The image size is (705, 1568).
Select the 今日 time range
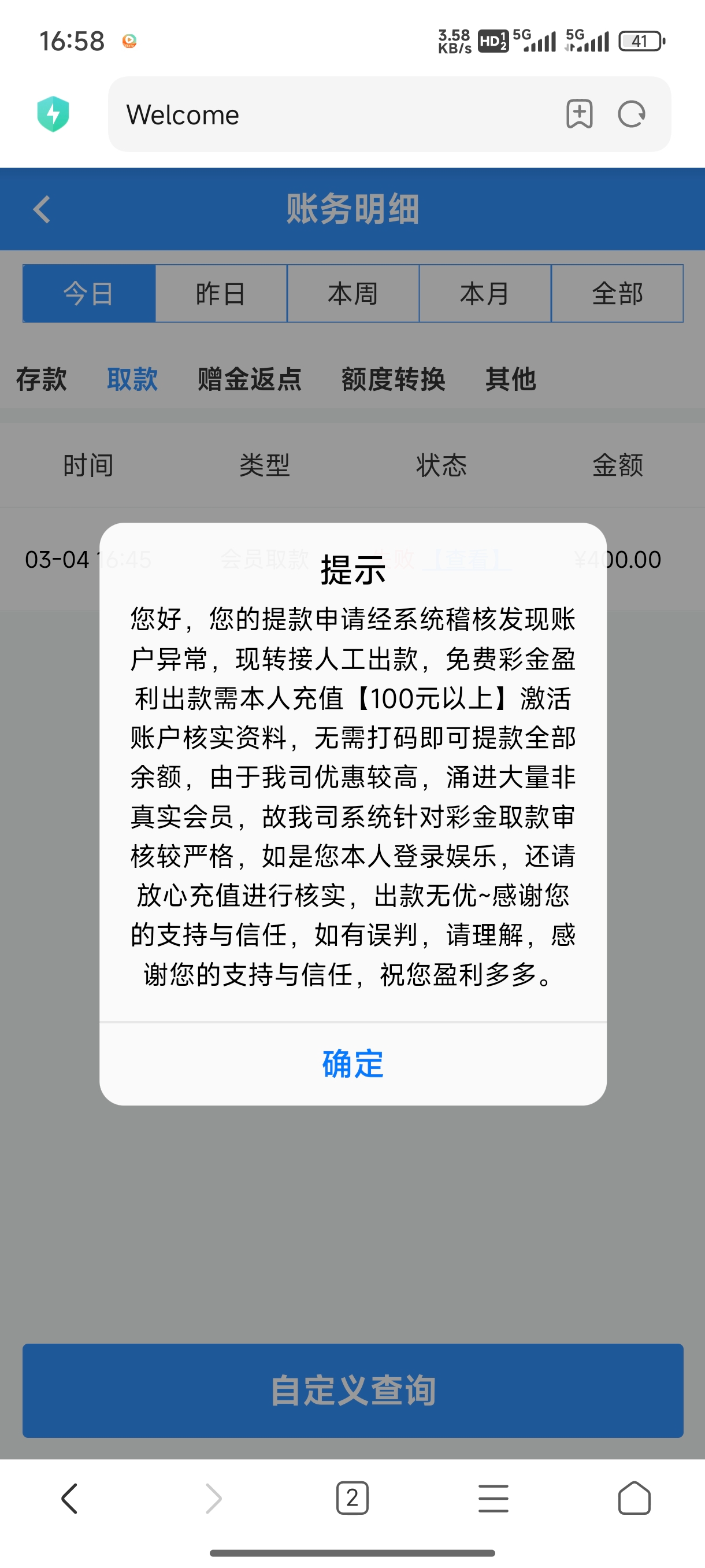89,293
